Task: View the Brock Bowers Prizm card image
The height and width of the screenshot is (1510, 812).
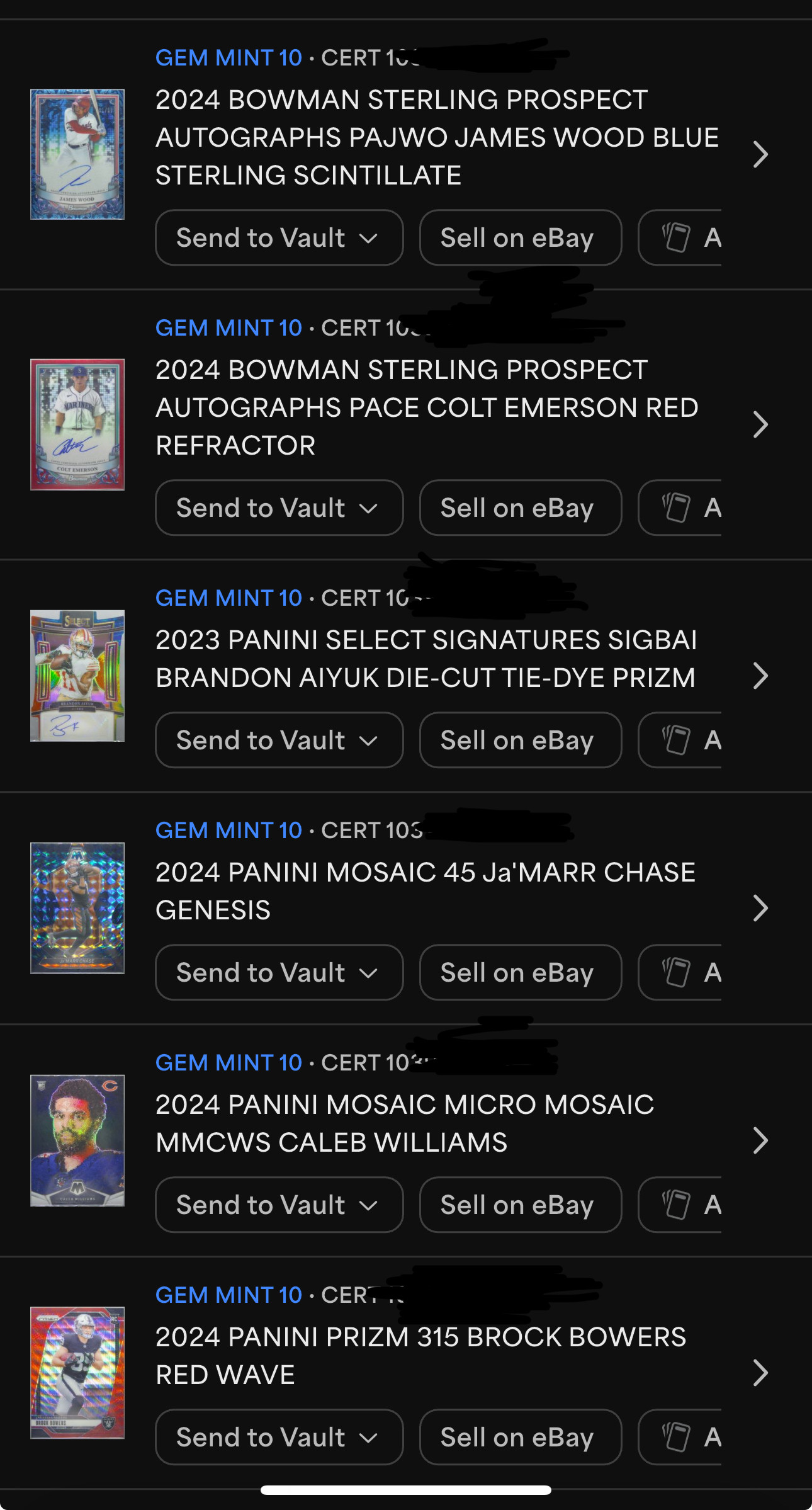Action: coord(77,1373)
